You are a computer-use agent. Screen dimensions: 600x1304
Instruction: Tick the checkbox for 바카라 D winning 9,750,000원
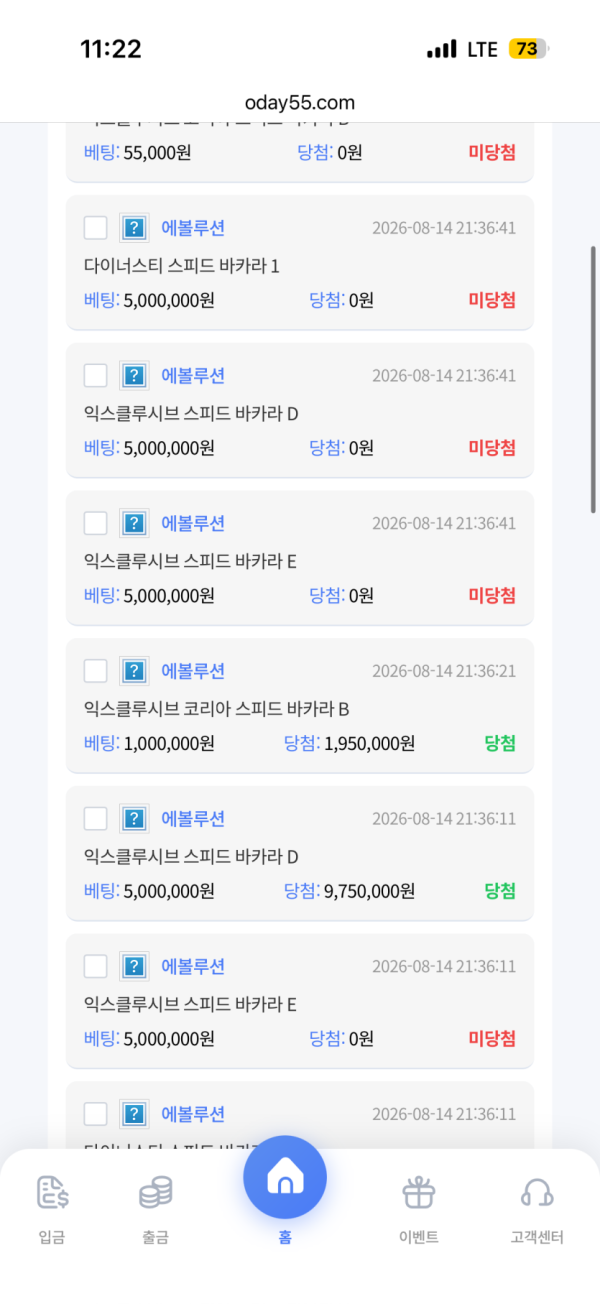pos(95,819)
